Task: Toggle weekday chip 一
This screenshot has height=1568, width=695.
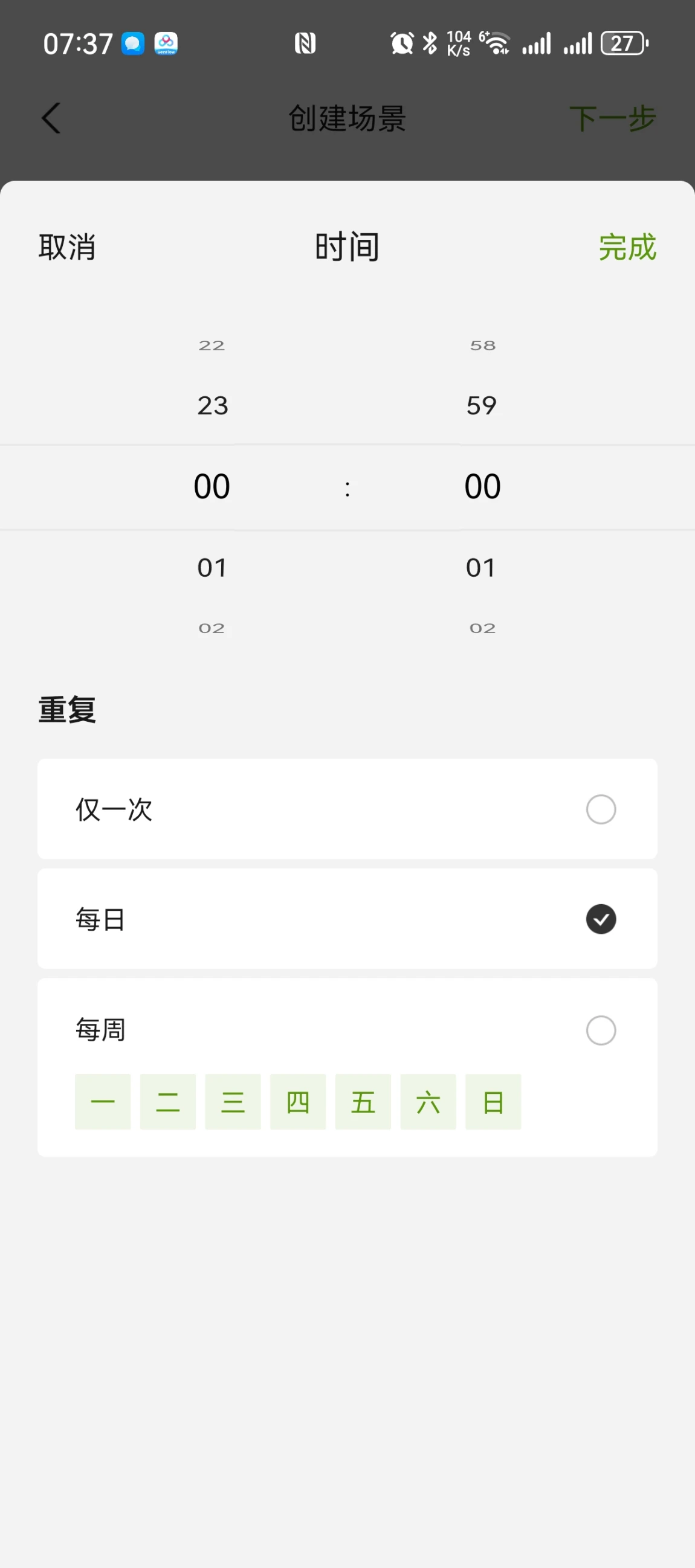Action: click(102, 1102)
